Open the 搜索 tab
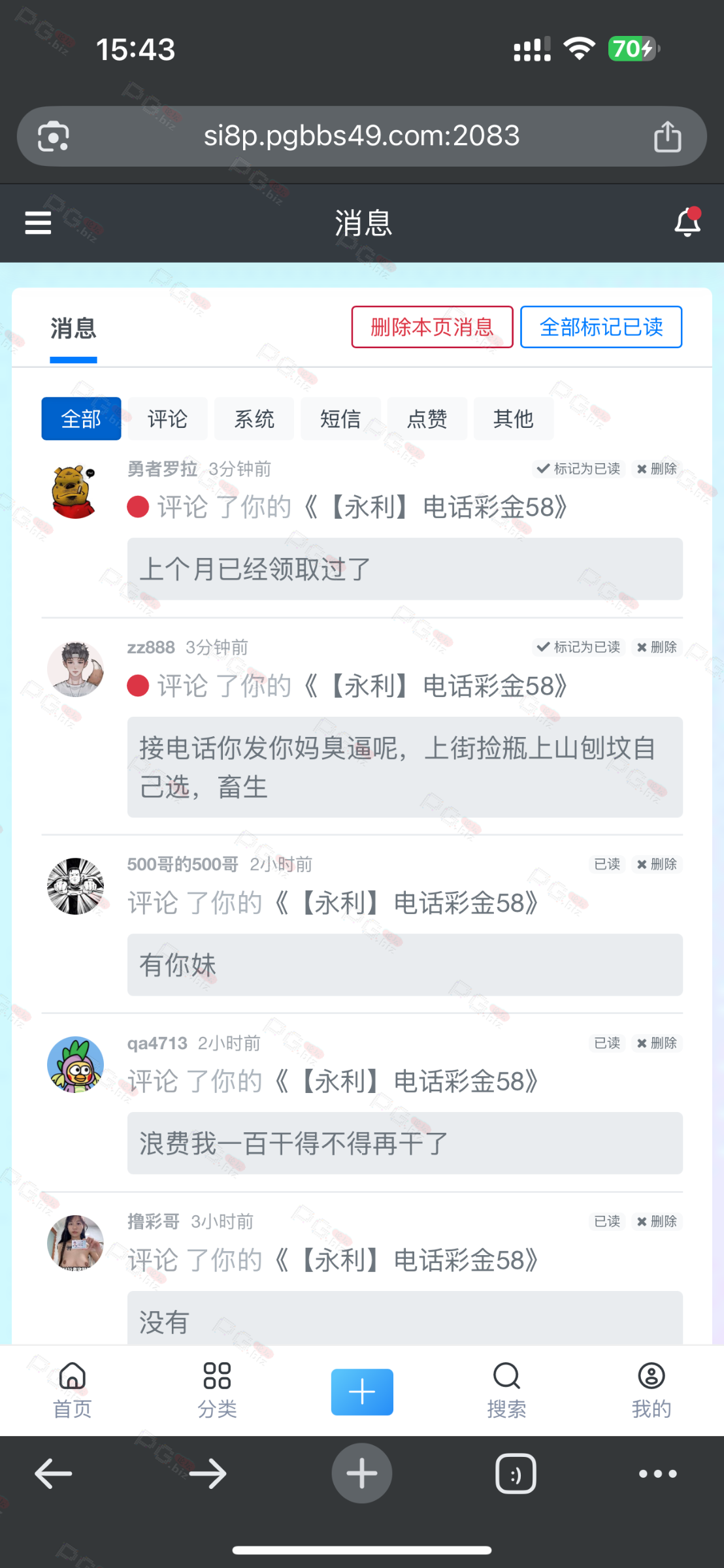Viewport: 724px width, 1568px height. pos(506,1390)
